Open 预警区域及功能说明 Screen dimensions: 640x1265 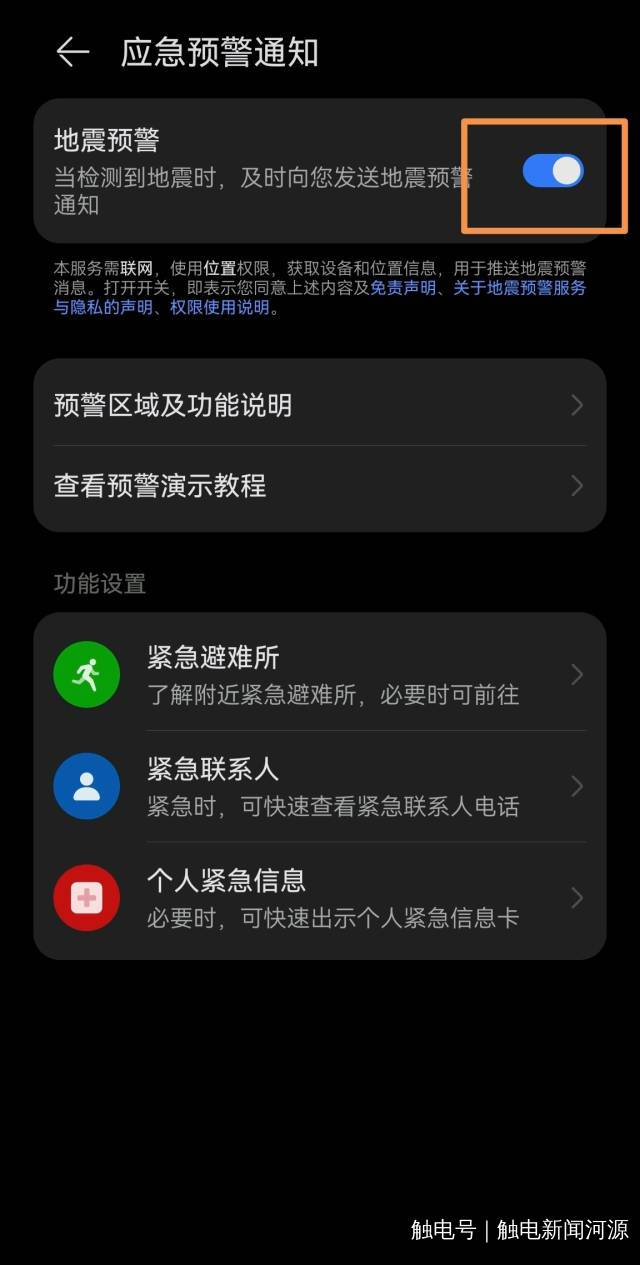tap(320, 405)
